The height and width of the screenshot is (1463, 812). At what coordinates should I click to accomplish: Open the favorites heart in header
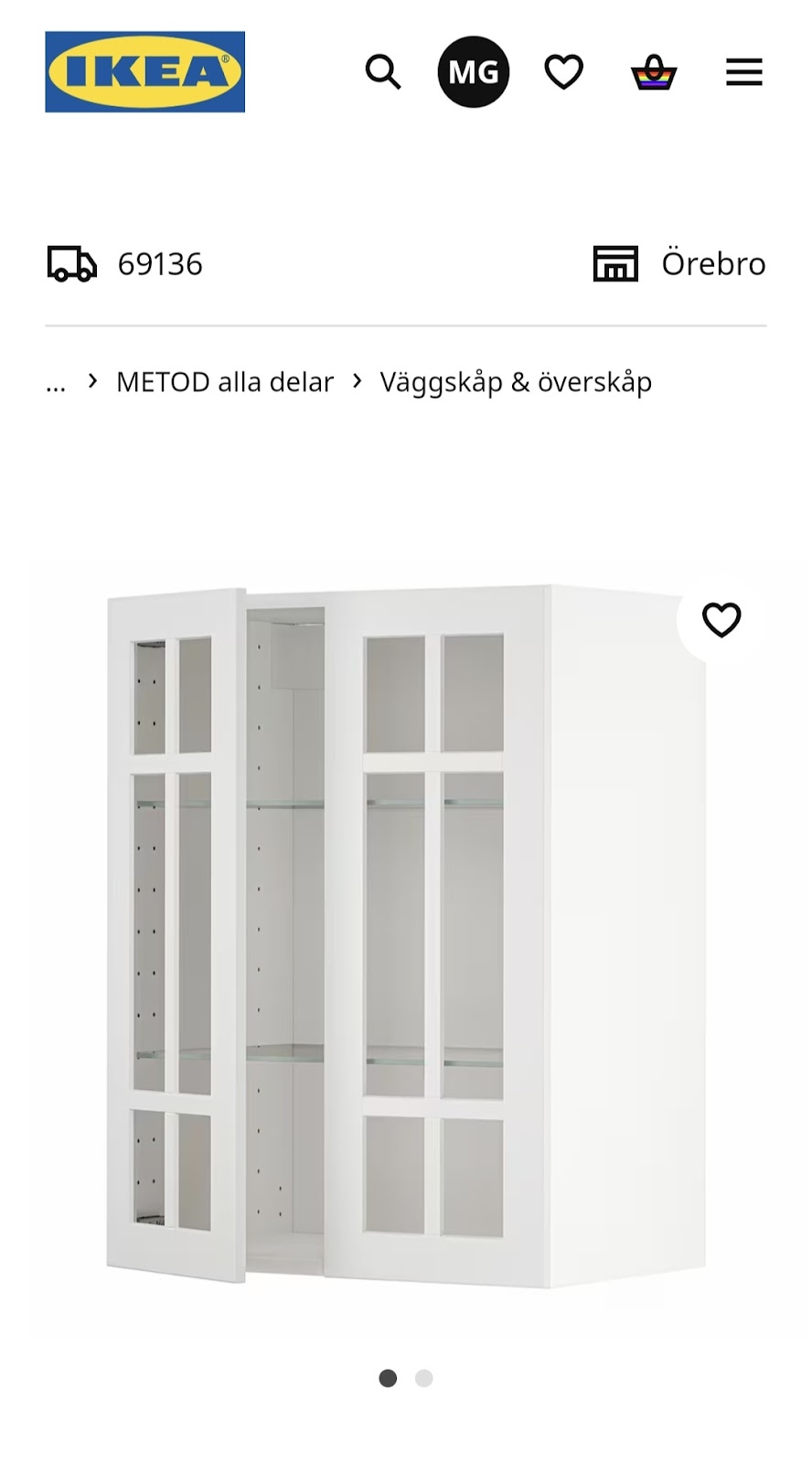point(563,71)
